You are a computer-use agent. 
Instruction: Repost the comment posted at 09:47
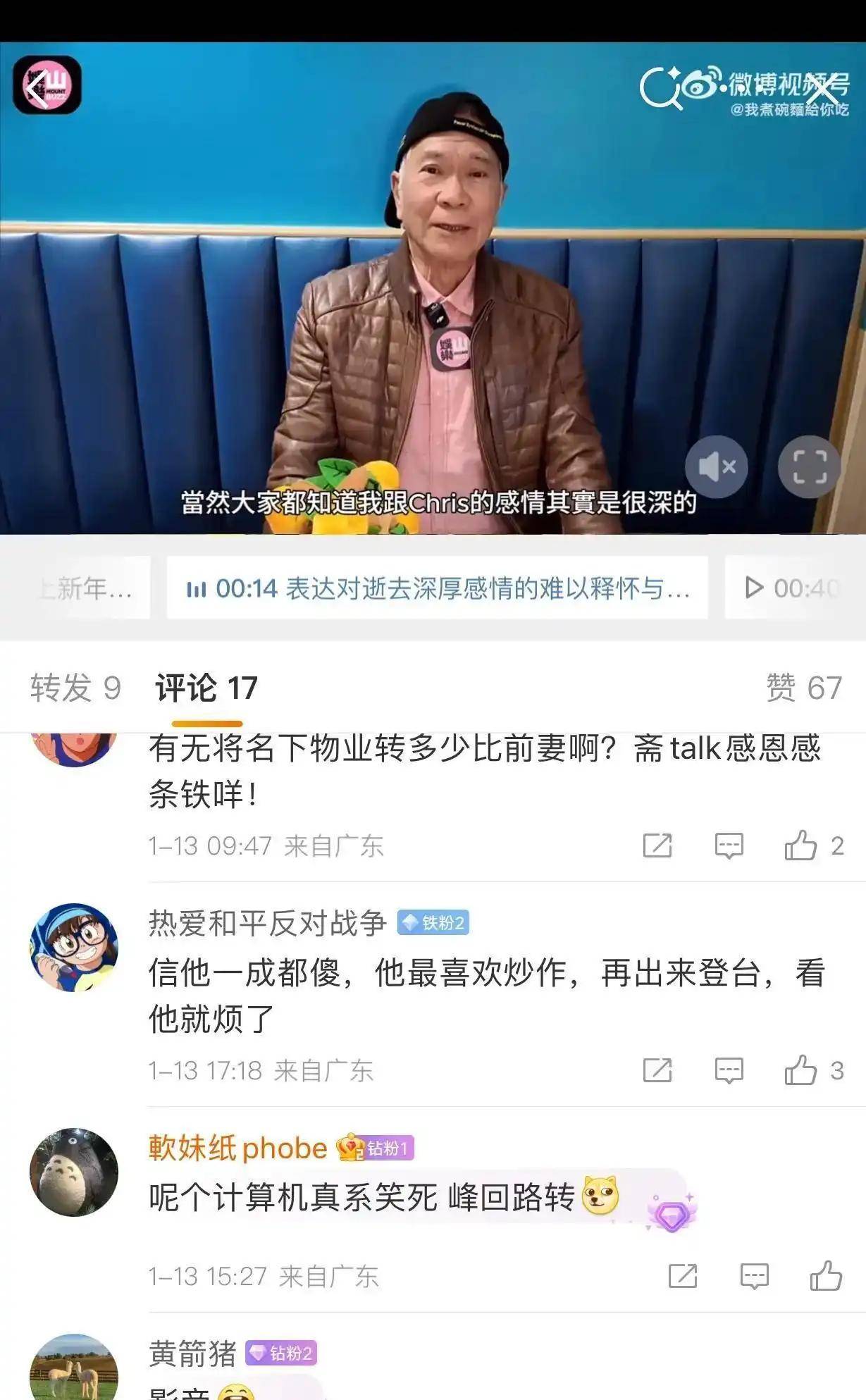(657, 845)
